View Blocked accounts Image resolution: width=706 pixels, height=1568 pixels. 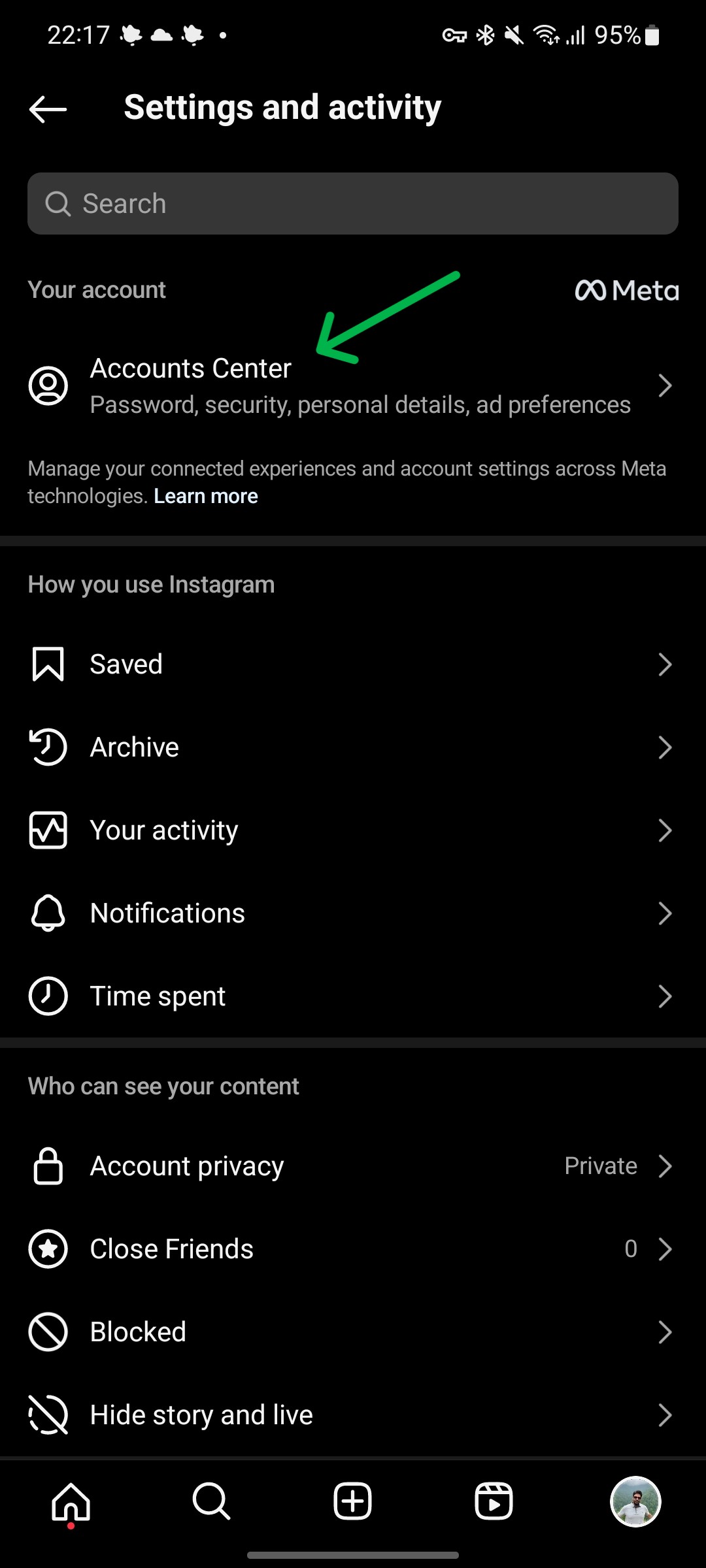tap(353, 1332)
